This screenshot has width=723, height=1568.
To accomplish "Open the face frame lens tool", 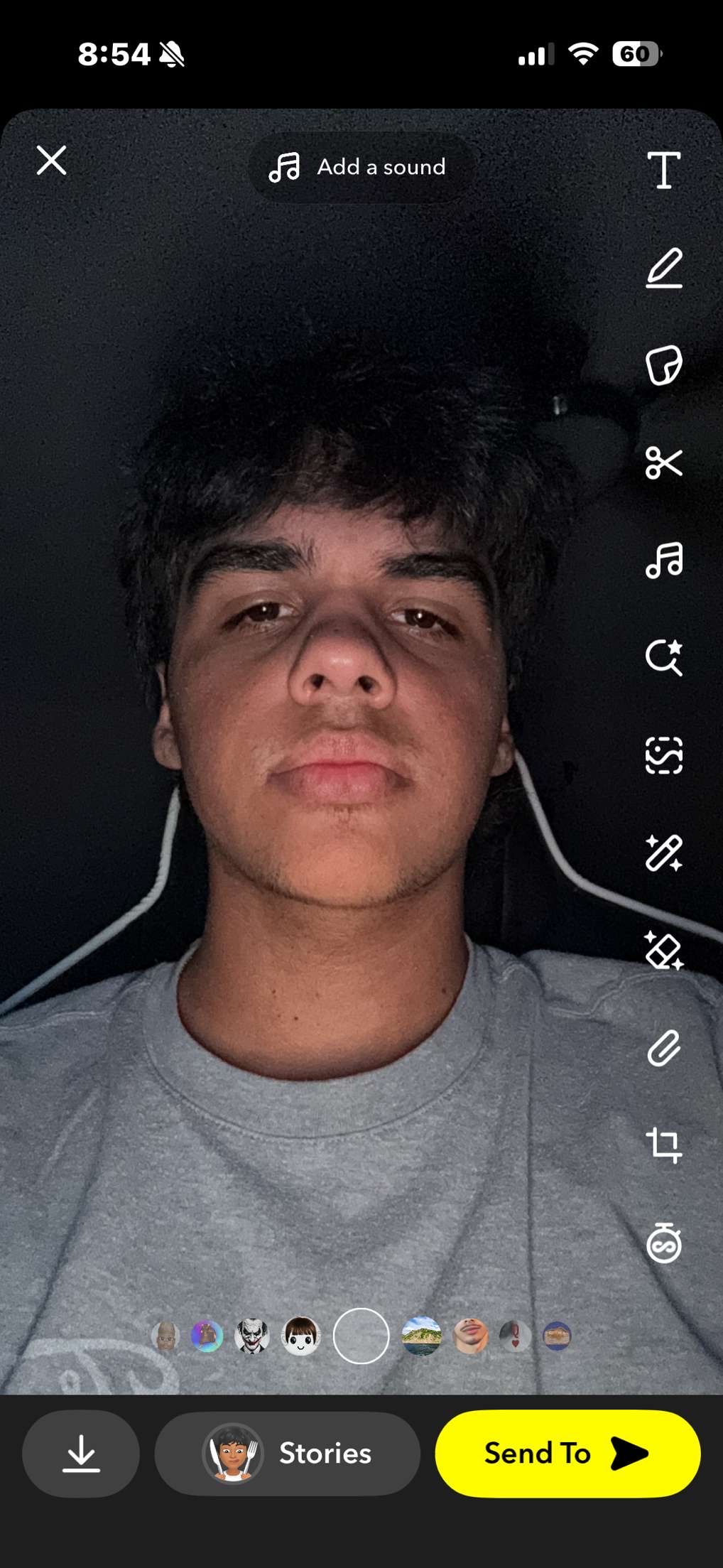I will (663, 755).
